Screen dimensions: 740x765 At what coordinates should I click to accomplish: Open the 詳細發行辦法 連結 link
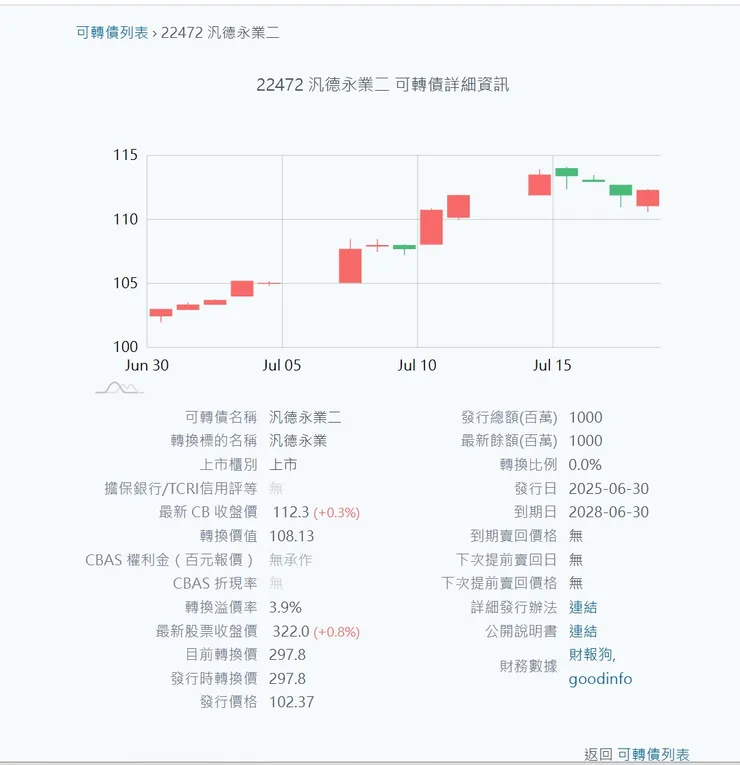(584, 607)
